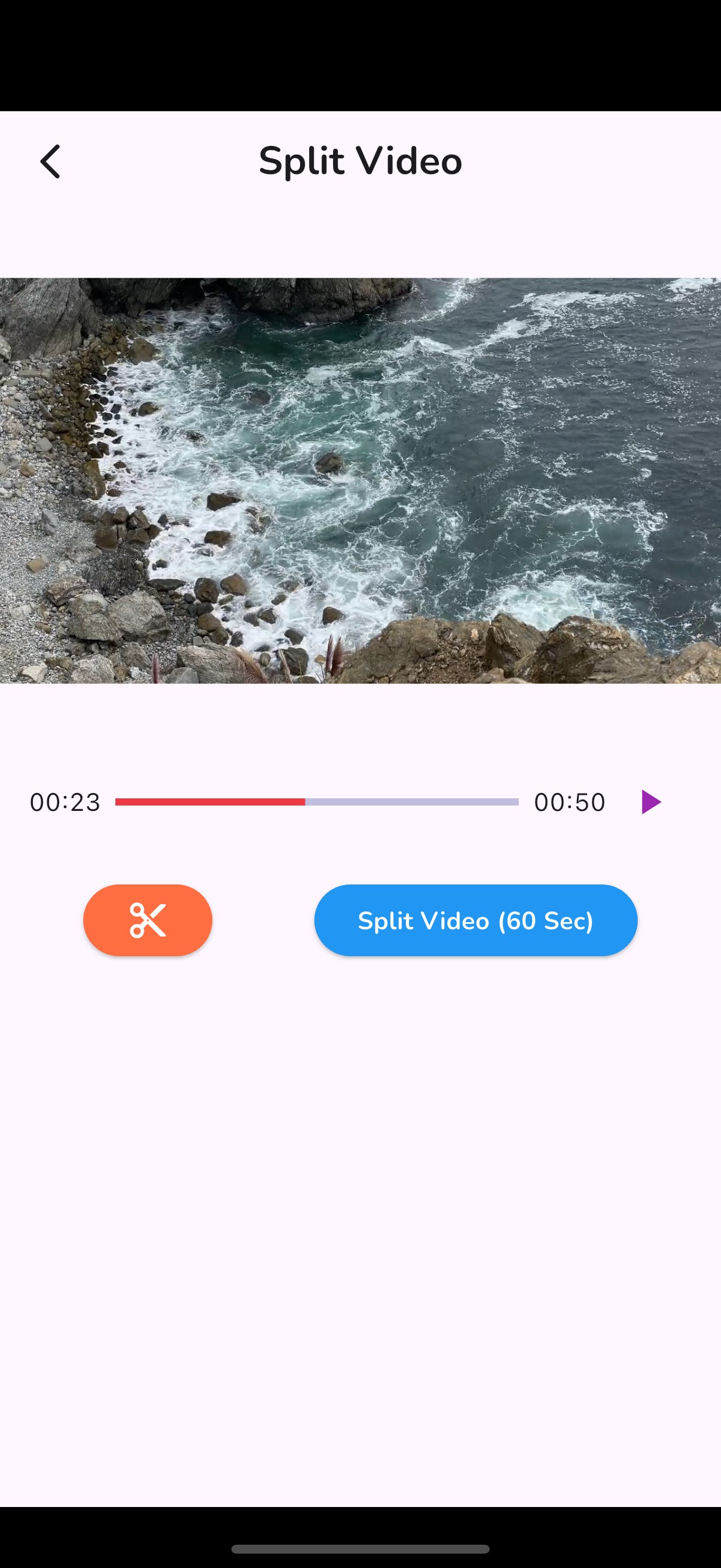Play the video with purple play button
The height and width of the screenshot is (1568, 721).
650,802
